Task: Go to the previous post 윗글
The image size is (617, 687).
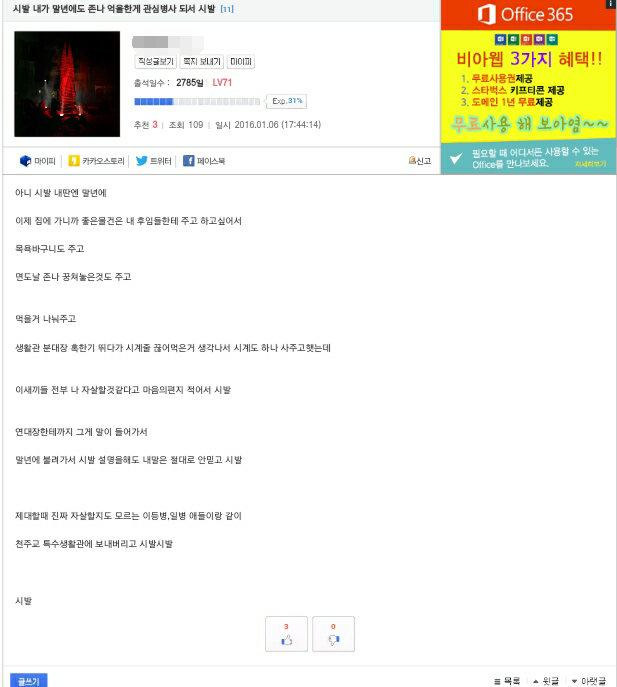Action: tap(545, 681)
